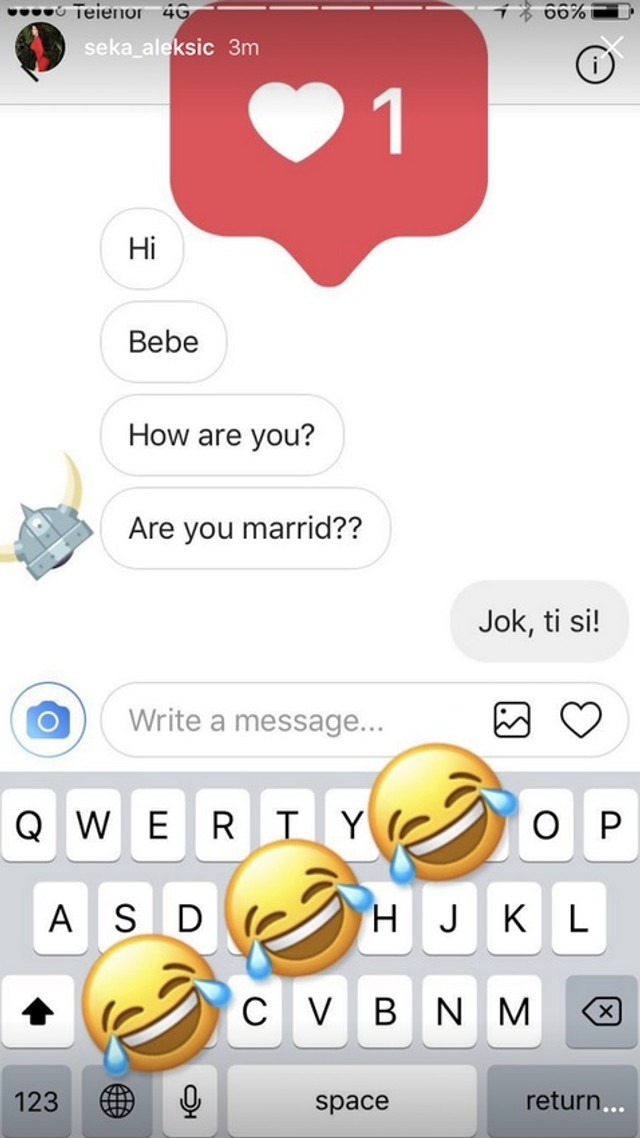Close the seka_aleksic story
Image resolution: width=640 pixels, height=1138 pixels.
[612, 46]
